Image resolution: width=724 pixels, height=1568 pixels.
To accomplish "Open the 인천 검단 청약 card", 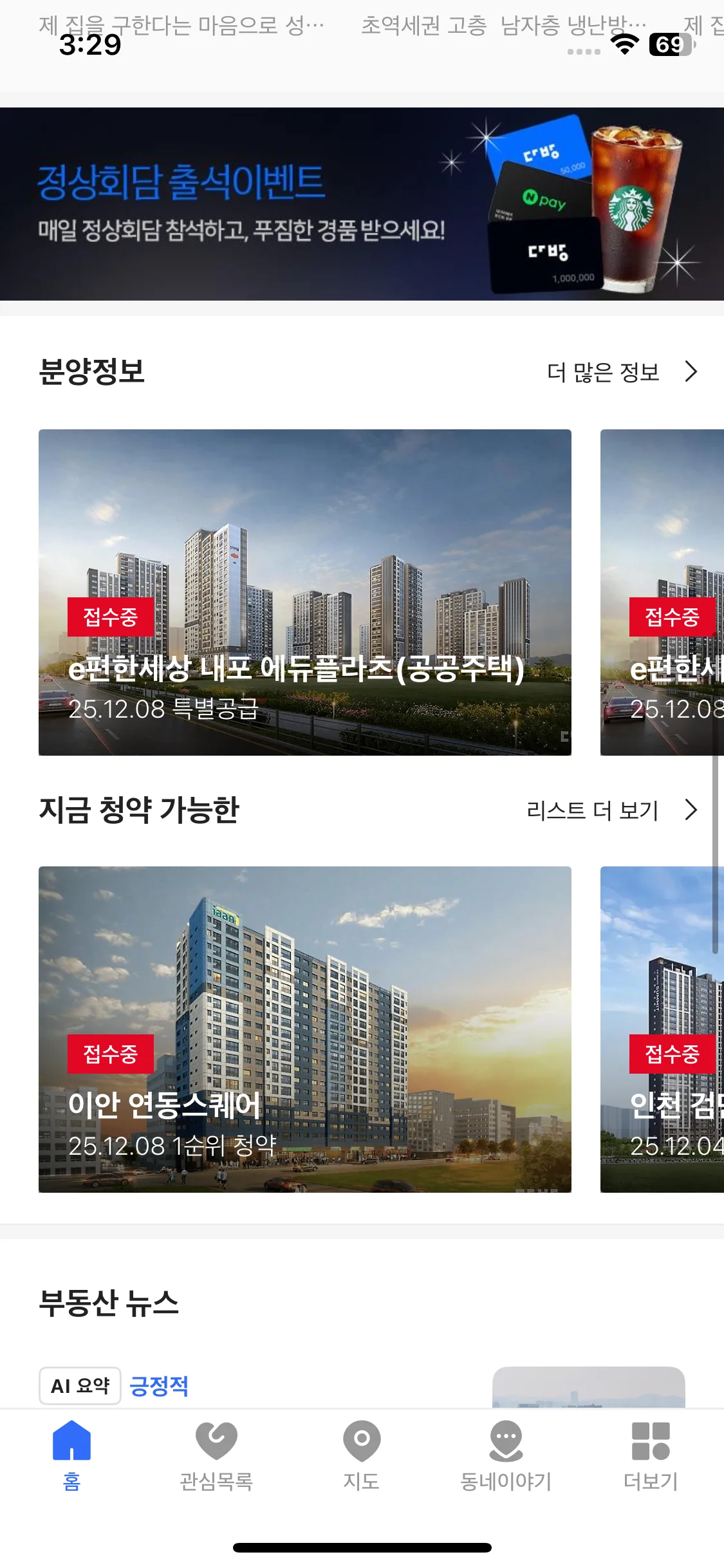I will 662,1029.
